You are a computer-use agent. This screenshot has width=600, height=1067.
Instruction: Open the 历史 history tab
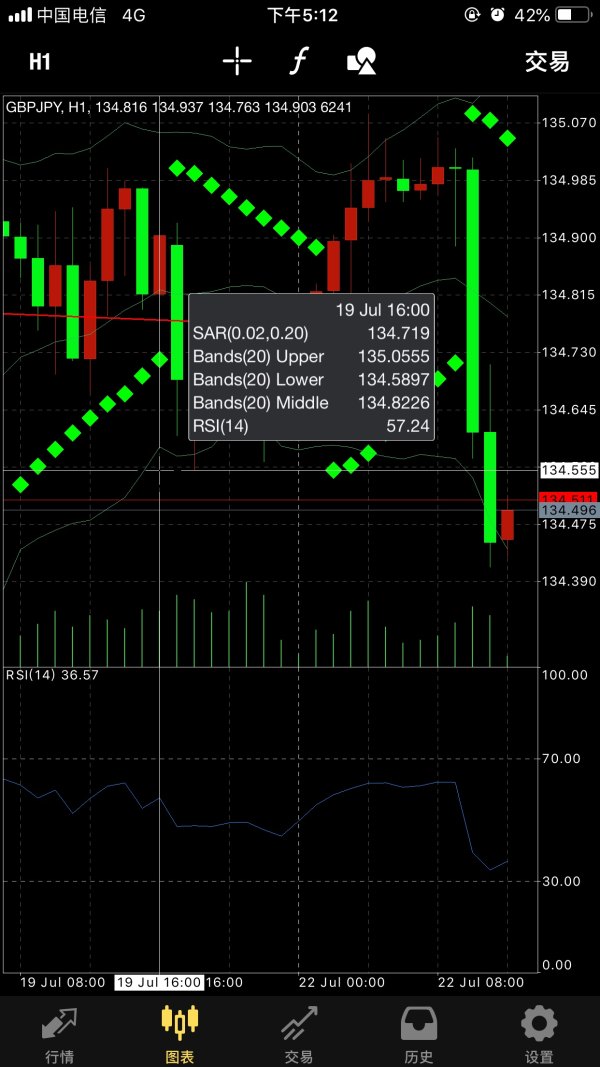tap(418, 1034)
